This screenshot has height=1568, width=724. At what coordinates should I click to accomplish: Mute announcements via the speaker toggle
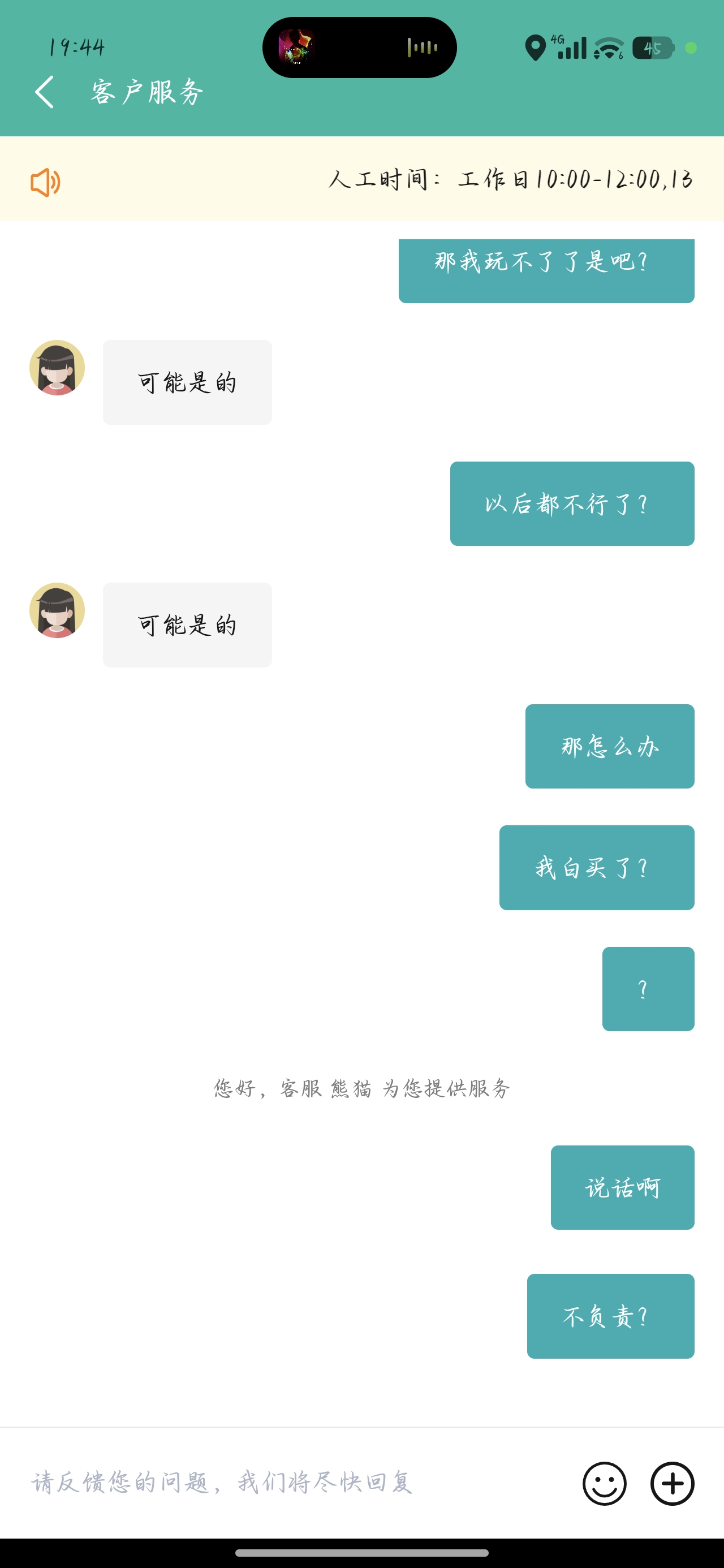coord(46,182)
